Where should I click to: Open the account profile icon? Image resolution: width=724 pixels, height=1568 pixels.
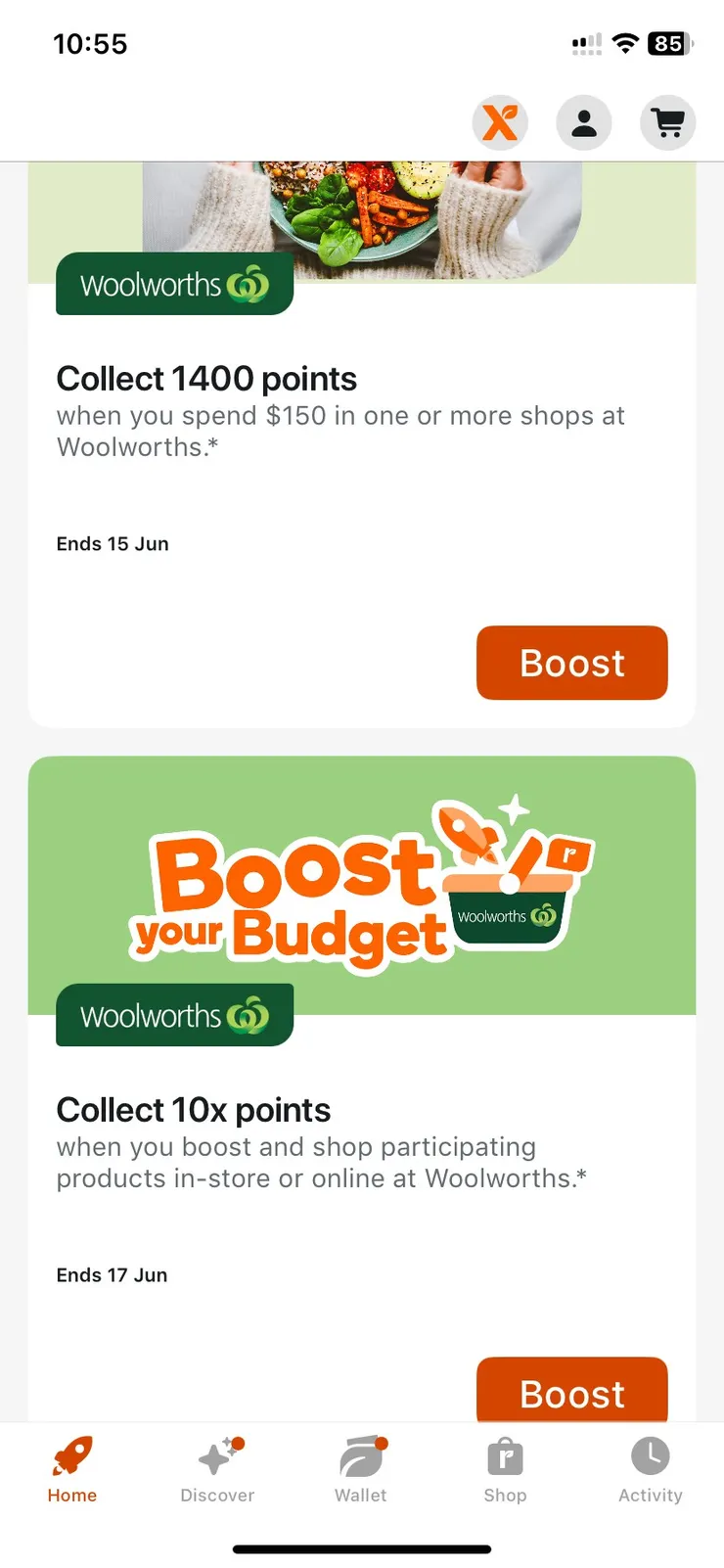point(584,123)
